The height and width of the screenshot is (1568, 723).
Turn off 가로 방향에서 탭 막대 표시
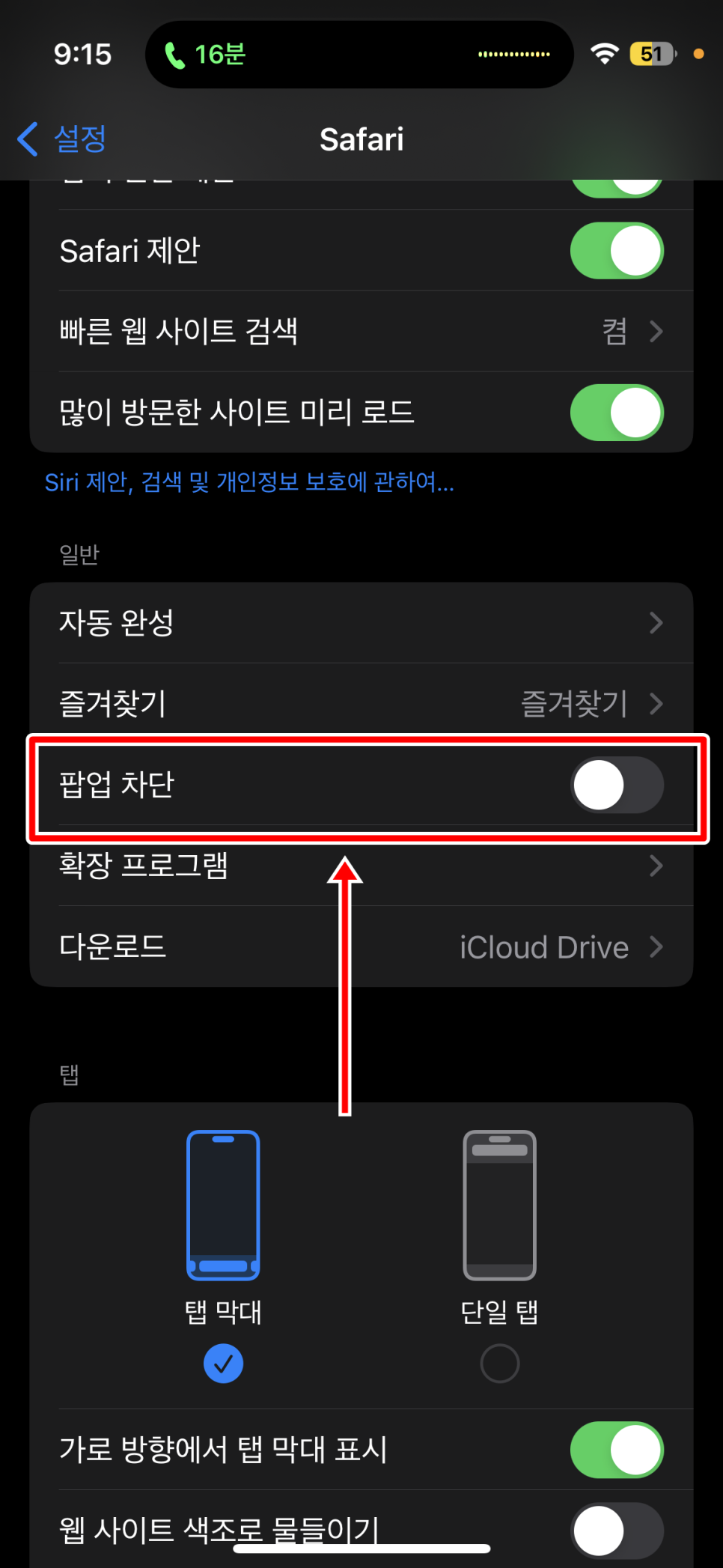(617, 1450)
